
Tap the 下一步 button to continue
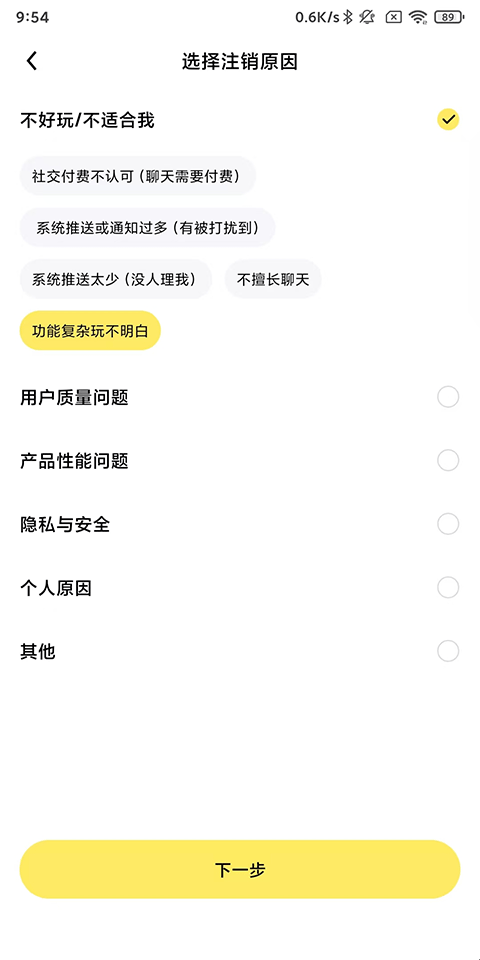click(x=240, y=869)
